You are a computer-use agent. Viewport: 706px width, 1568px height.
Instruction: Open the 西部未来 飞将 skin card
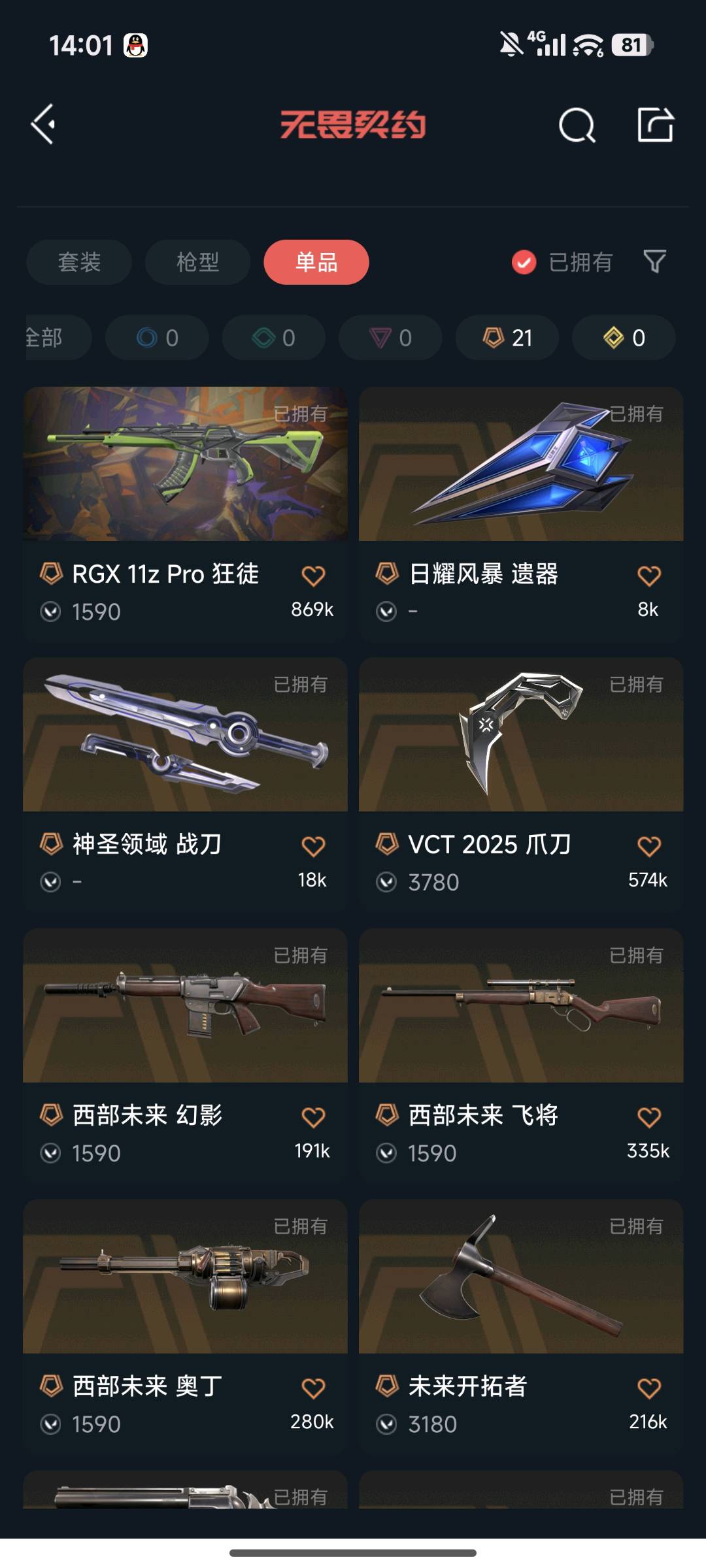[x=521, y=1005]
